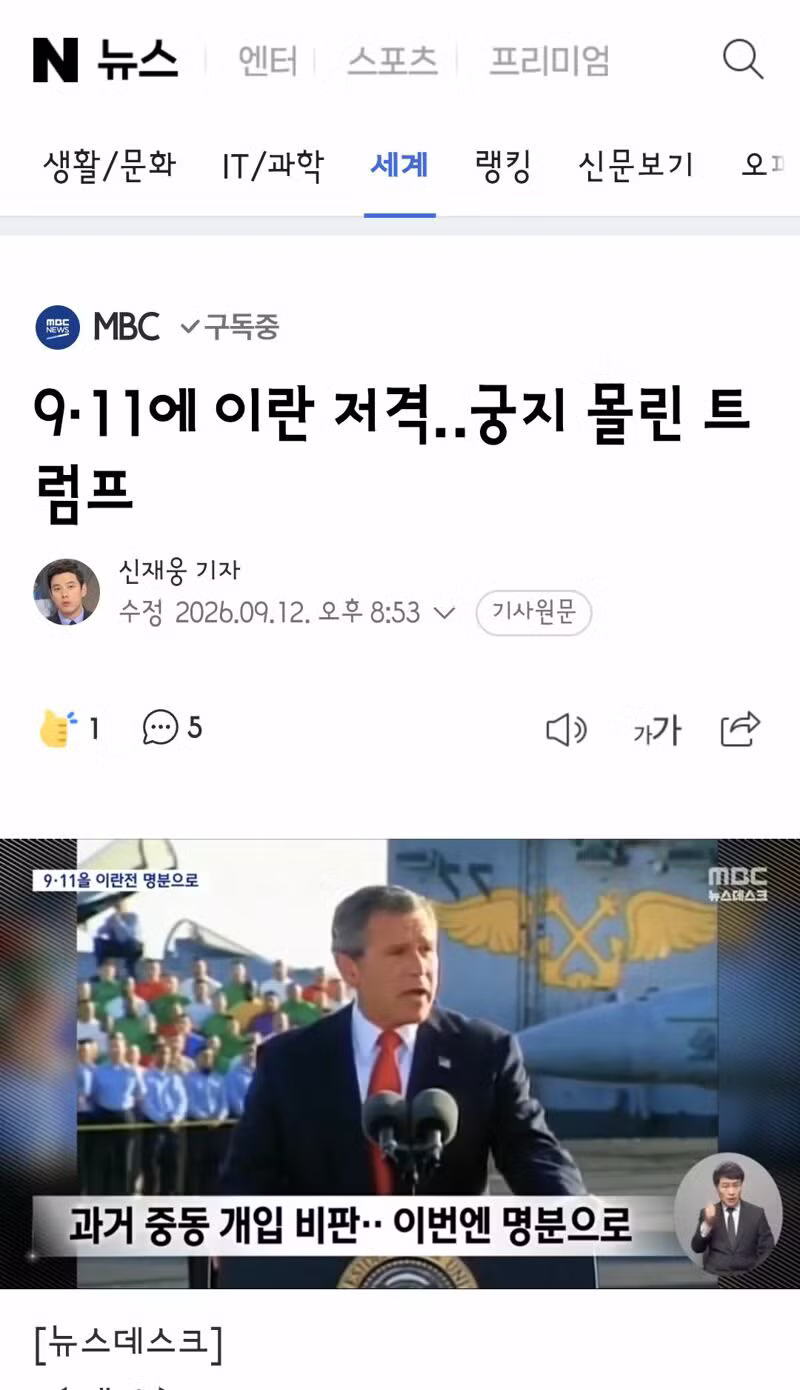Share this article

741,729
